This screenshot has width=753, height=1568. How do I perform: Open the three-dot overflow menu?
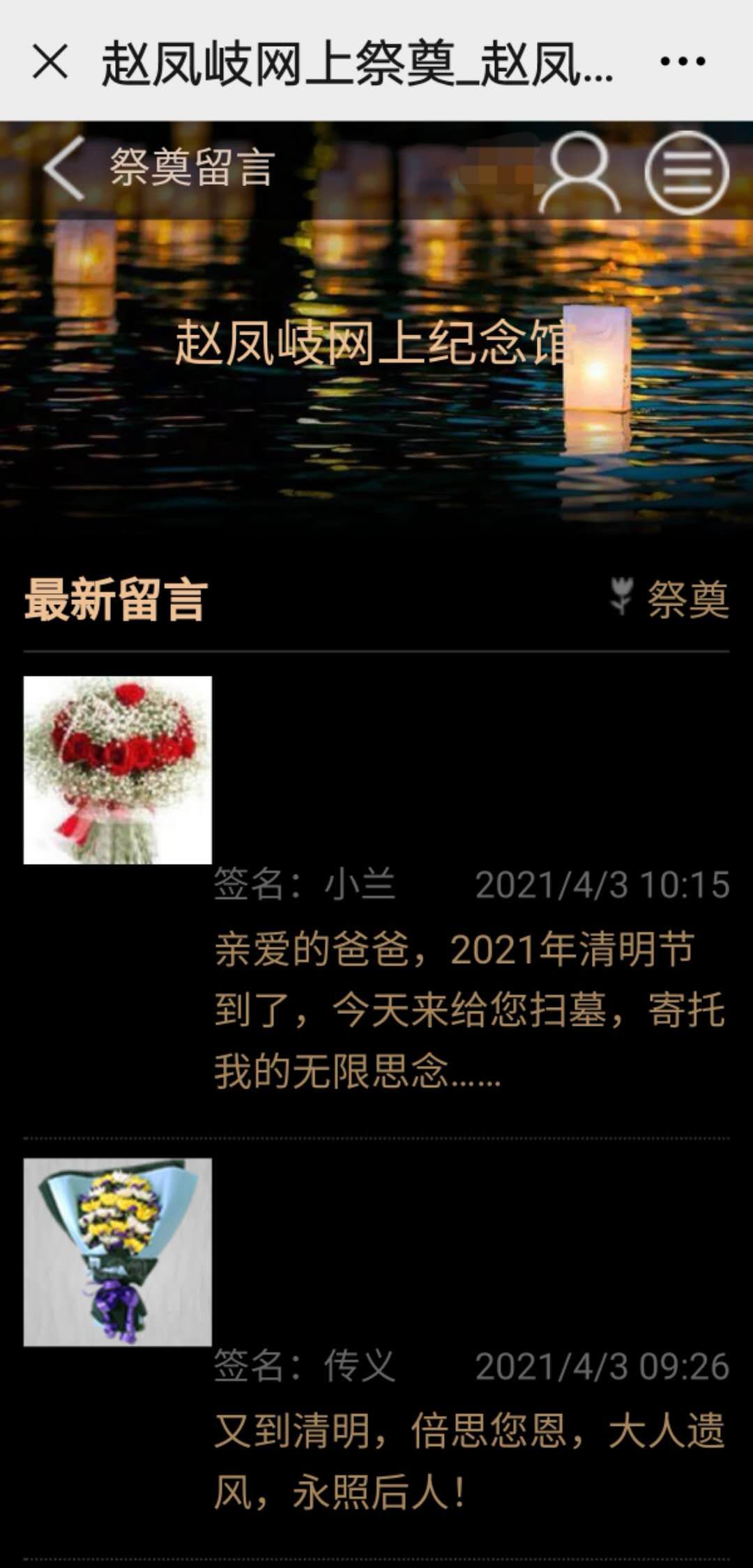[683, 62]
